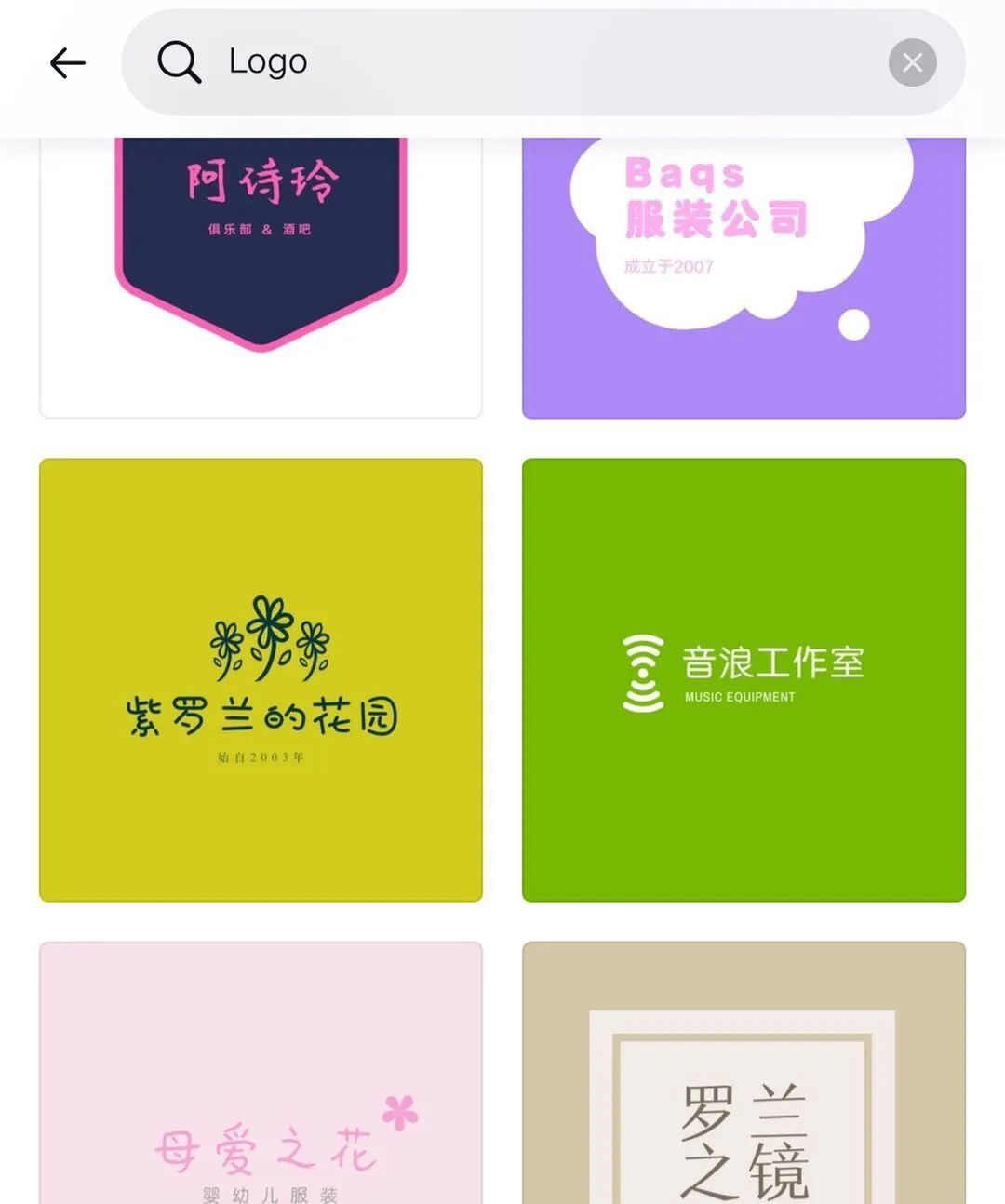Go back using the arrow icon

(68, 63)
